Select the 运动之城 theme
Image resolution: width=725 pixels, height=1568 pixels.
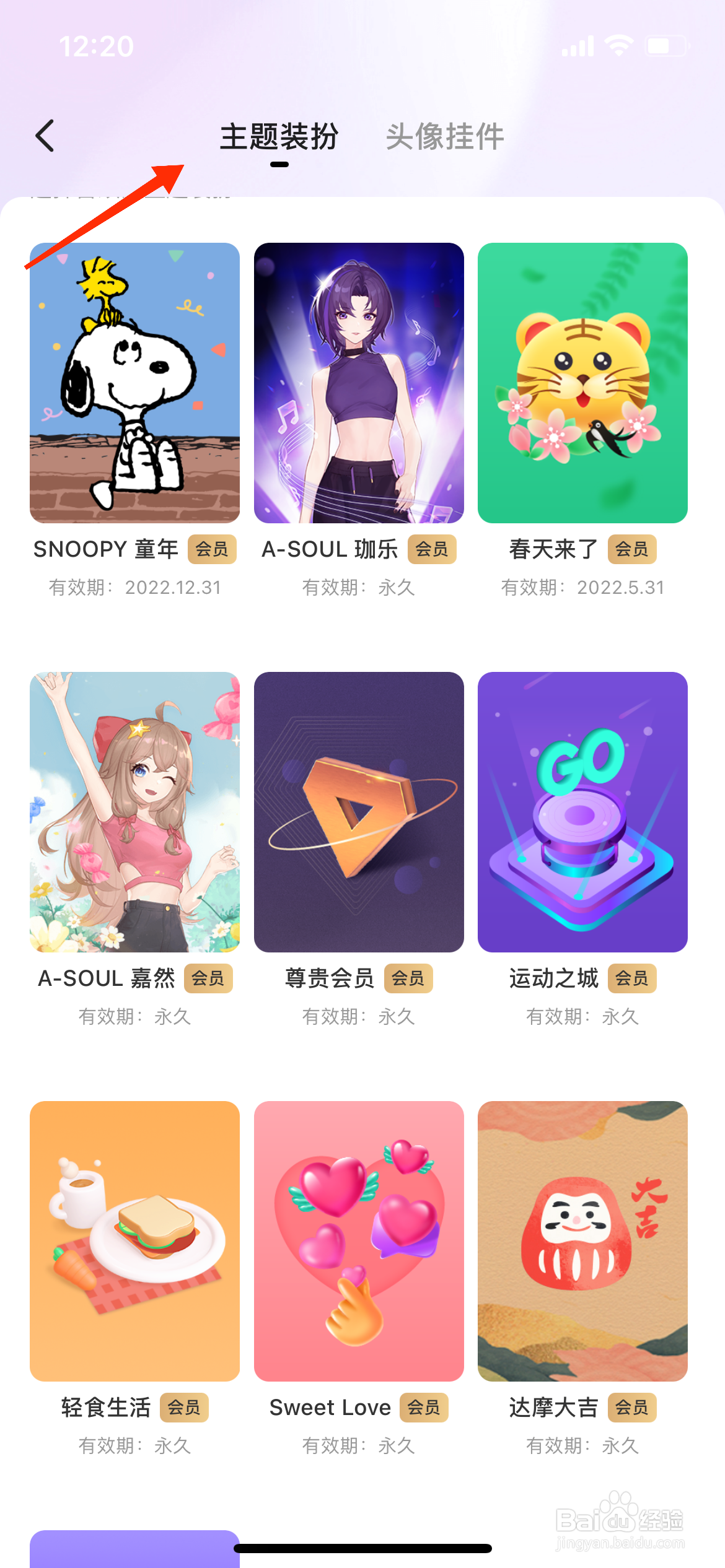click(x=582, y=812)
